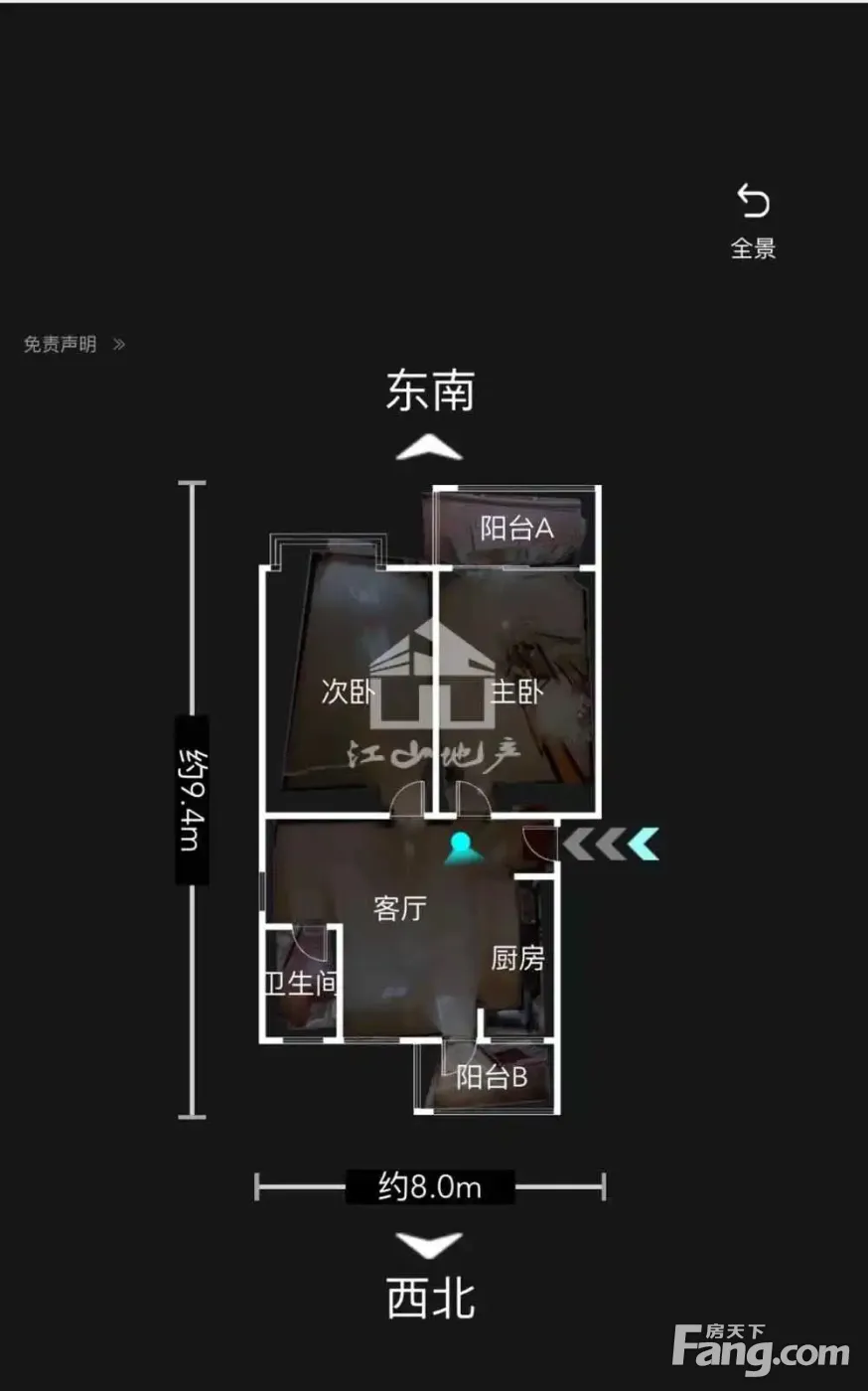Return to the 全景 panorama view
868x1391 pixels.
(x=753, y=221)
